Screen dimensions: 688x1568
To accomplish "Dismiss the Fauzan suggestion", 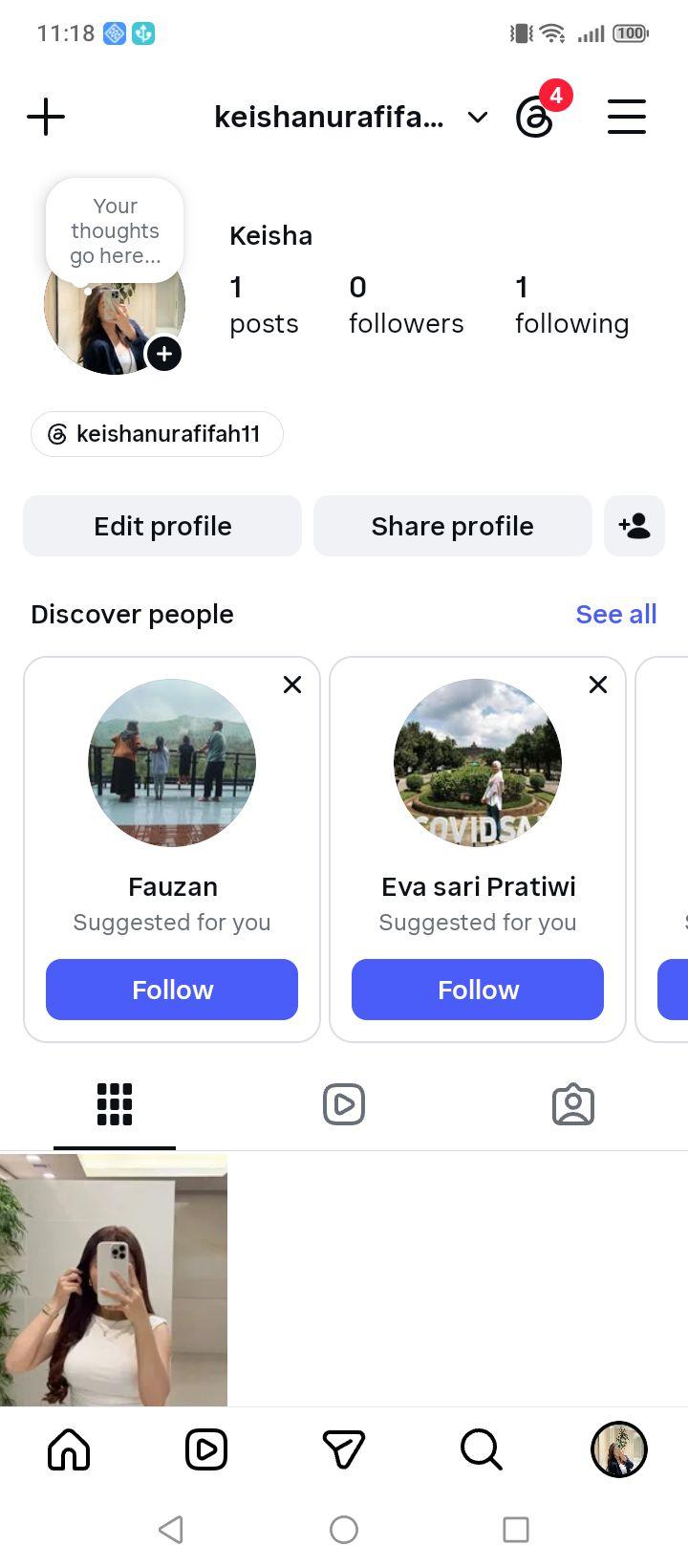I will pyautogui.click(x=292, y=685).
